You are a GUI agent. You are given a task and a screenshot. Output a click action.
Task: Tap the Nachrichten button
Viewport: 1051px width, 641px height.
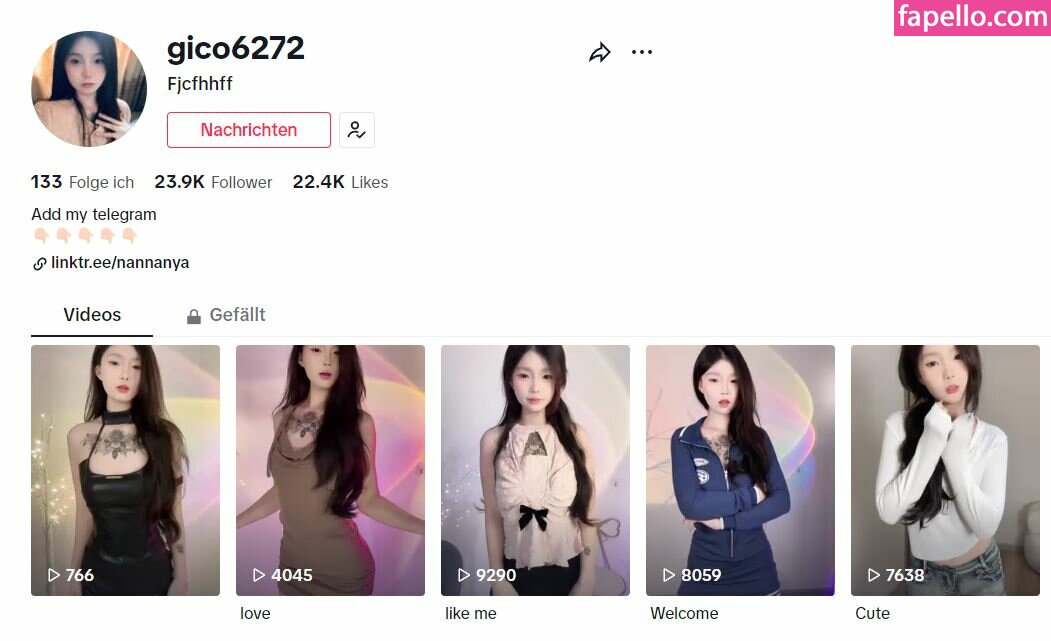pyautogui.click(x=248, y=130)
